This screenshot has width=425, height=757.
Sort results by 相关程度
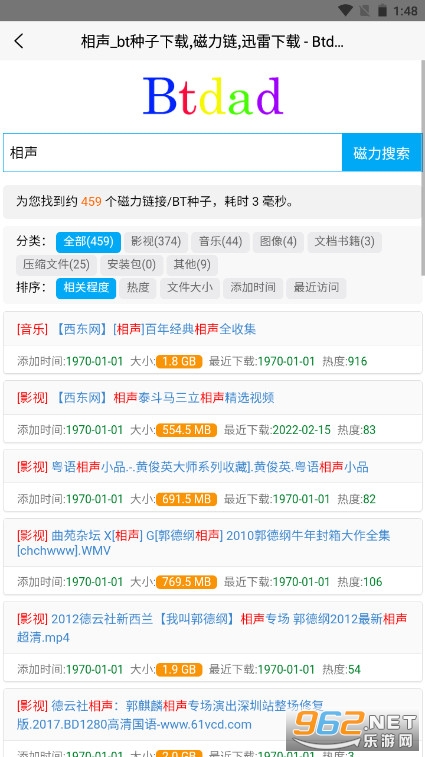pos(86,288)
